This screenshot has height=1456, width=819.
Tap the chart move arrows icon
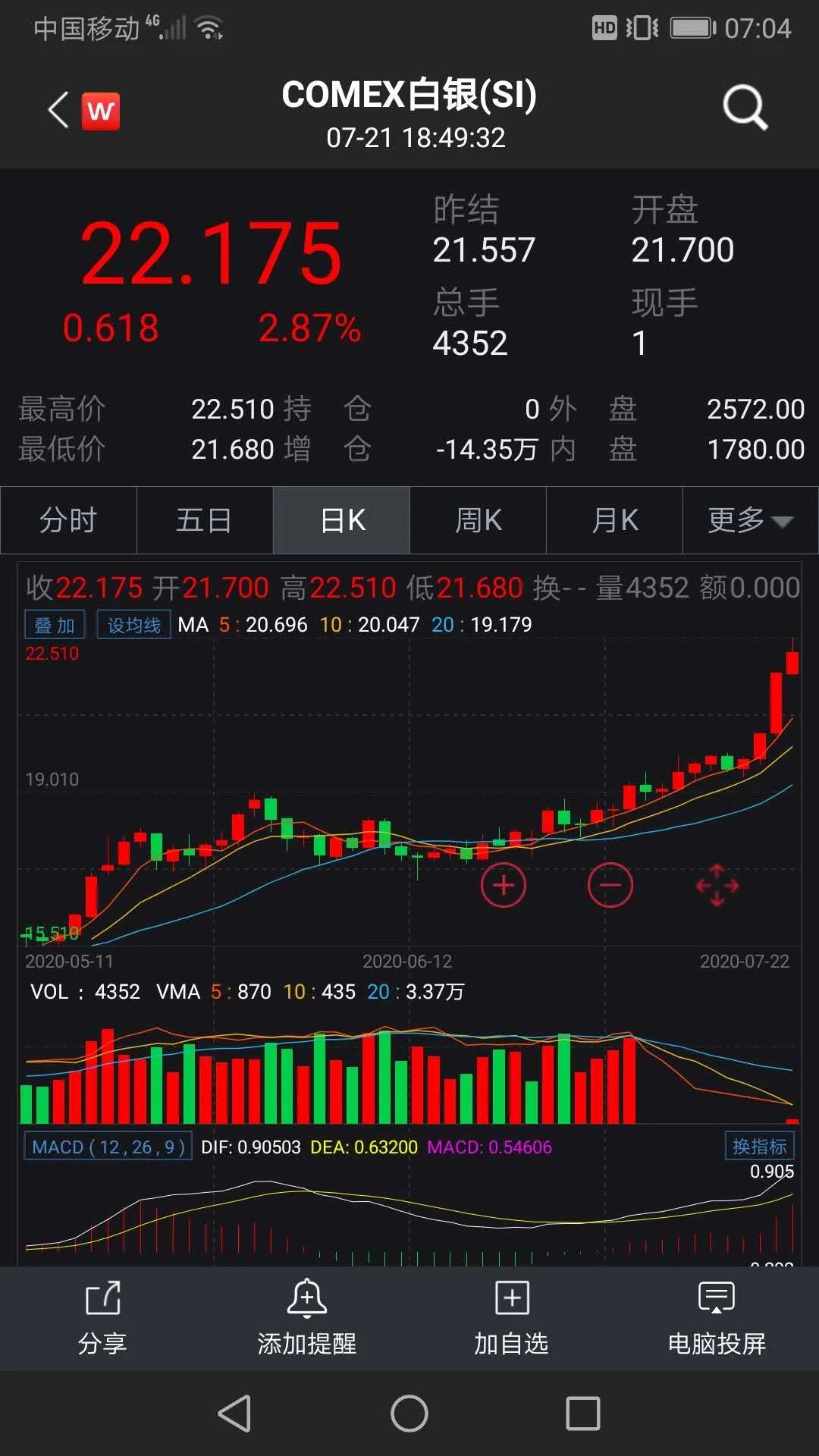[x=717, y=885]
